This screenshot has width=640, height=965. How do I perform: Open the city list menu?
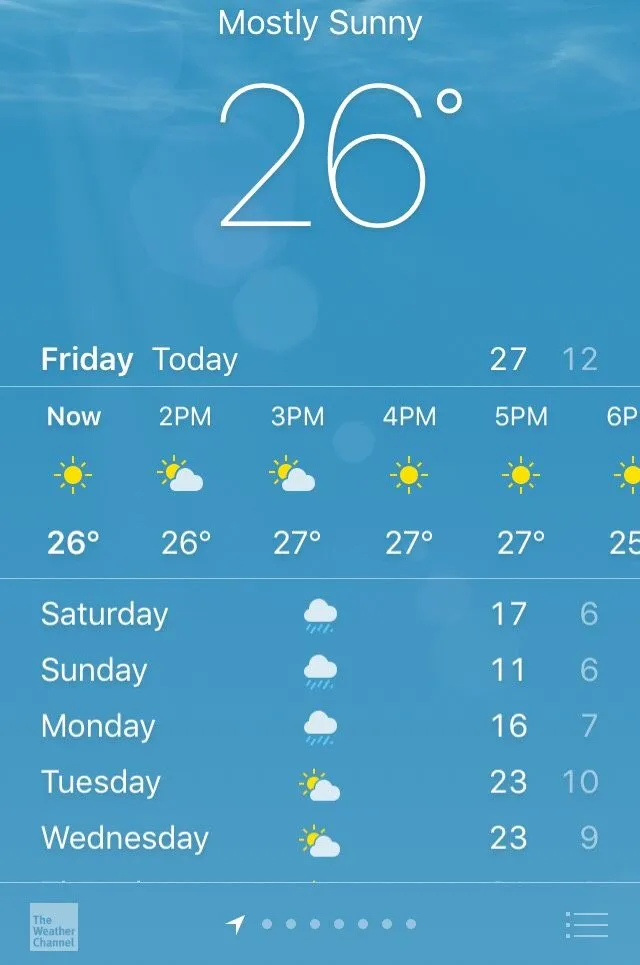[x=586, y=925]
